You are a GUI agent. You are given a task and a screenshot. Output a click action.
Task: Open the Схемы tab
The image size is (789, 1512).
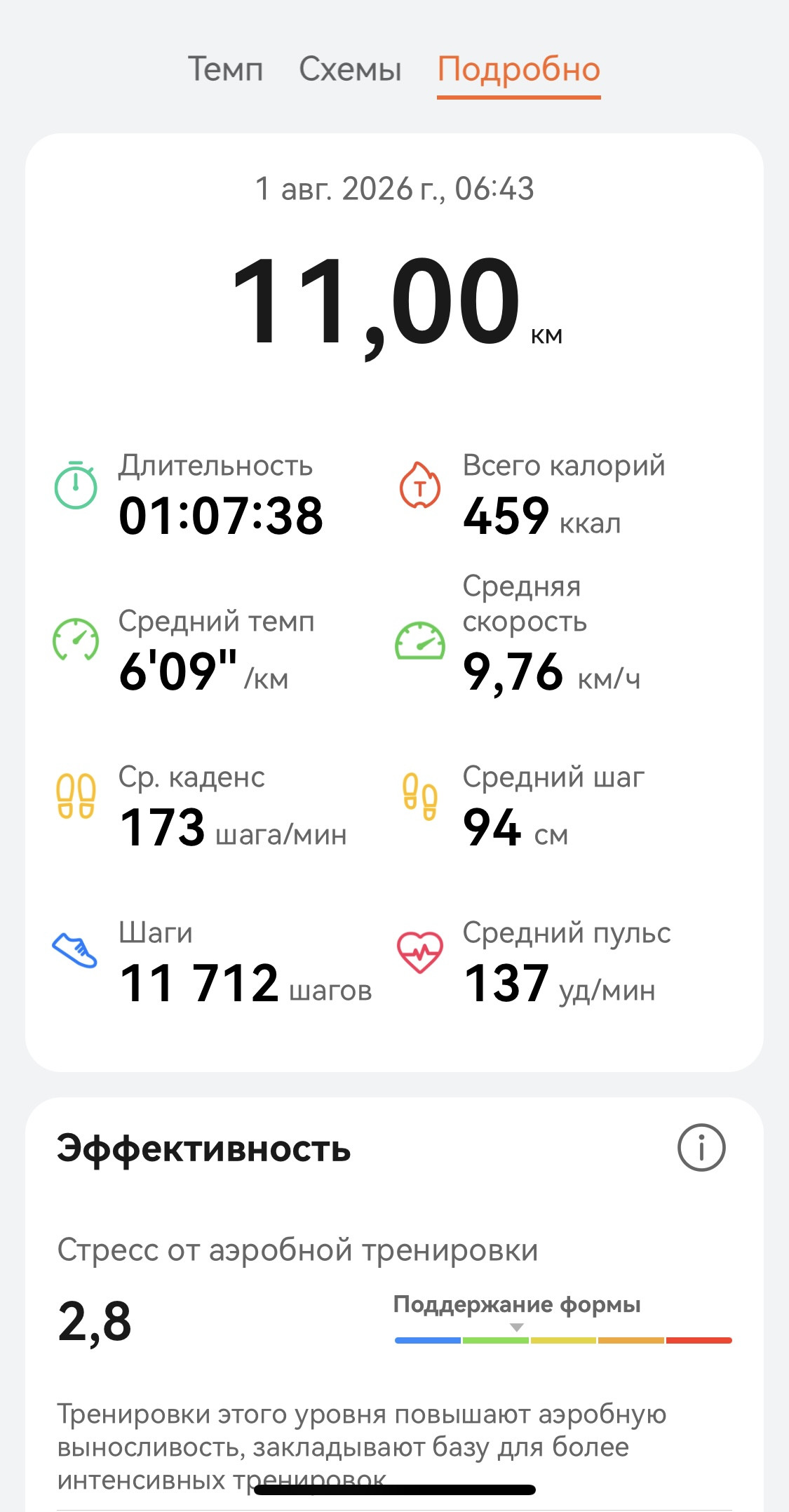click(x=350, y=69)
